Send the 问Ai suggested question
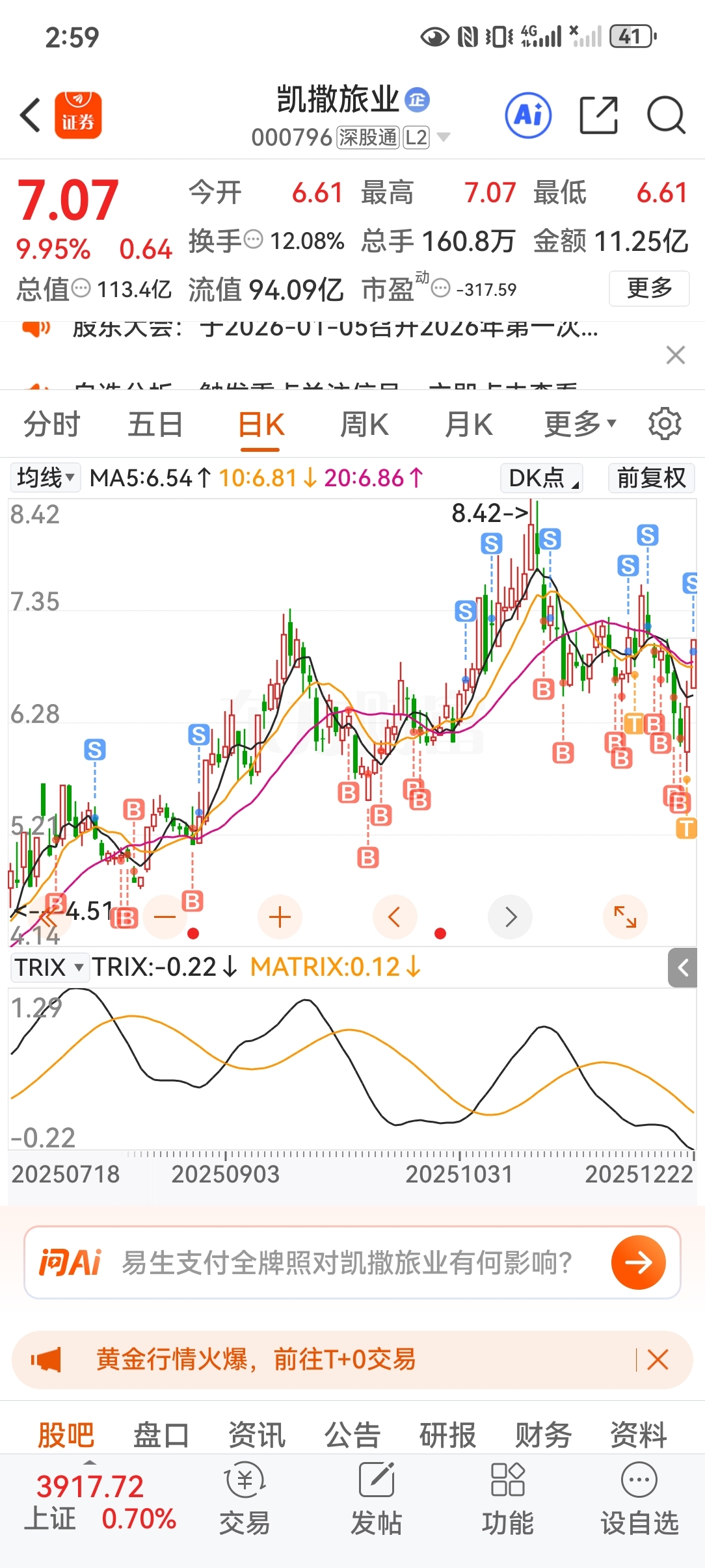The width and height of the screenshot is (705, 1568). pos(638,1262)
